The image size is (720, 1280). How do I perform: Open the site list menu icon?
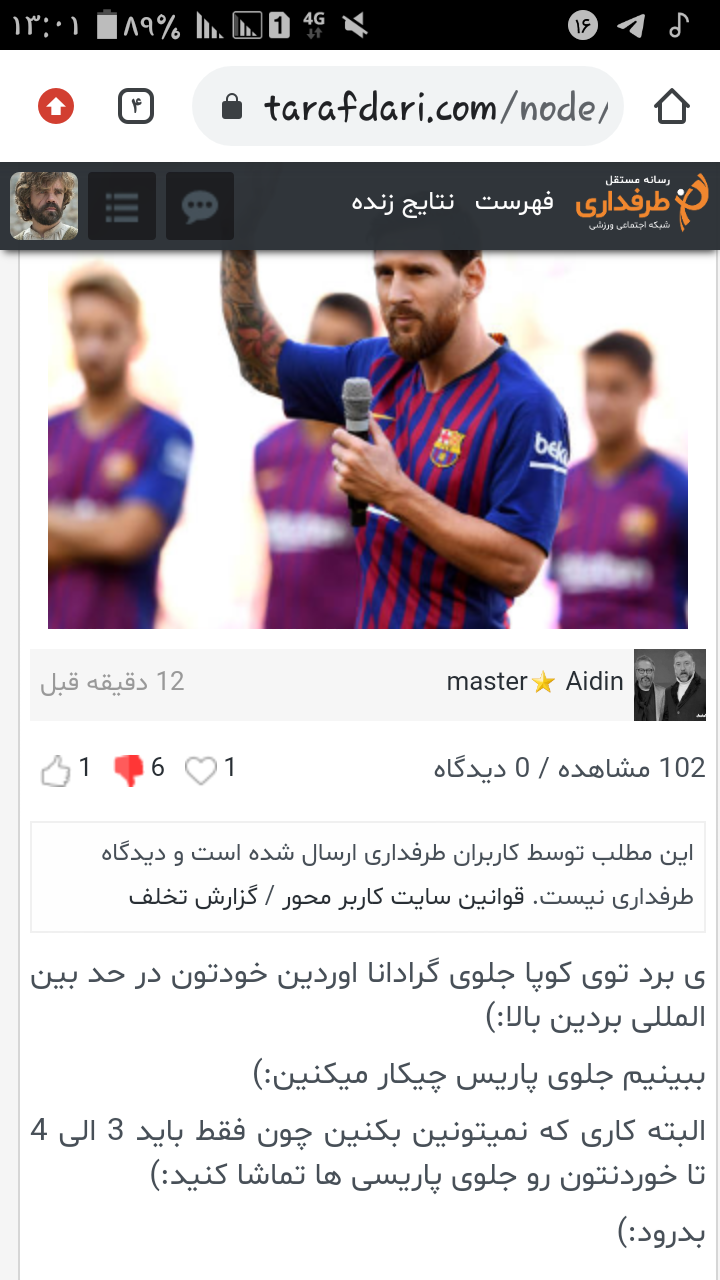[x=122, y=206]
